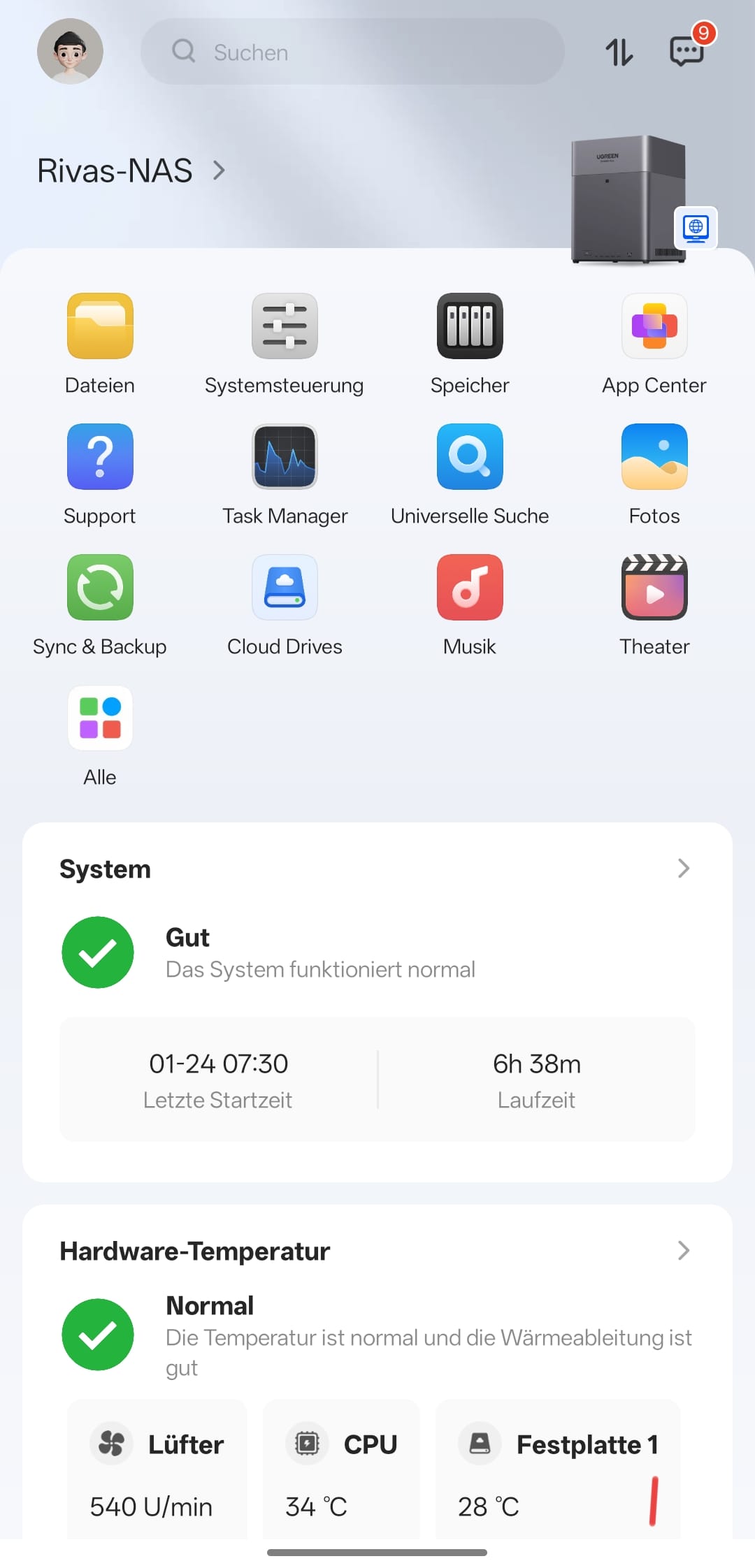
Task: Expand the Hardware-Temperatur card
Action: click(x=683, y=1251)
